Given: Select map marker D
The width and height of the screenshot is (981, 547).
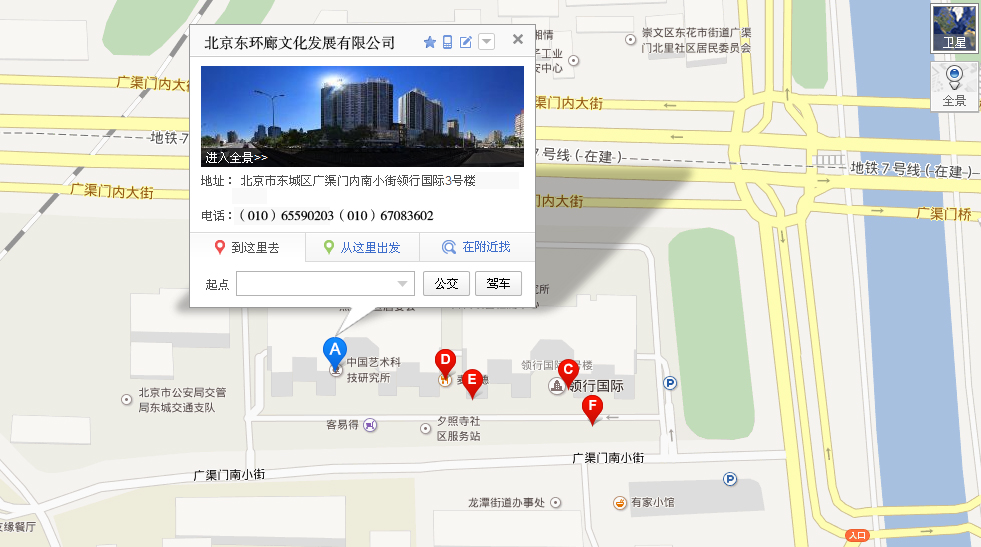Looking at the screenshot, I should 445,360.
